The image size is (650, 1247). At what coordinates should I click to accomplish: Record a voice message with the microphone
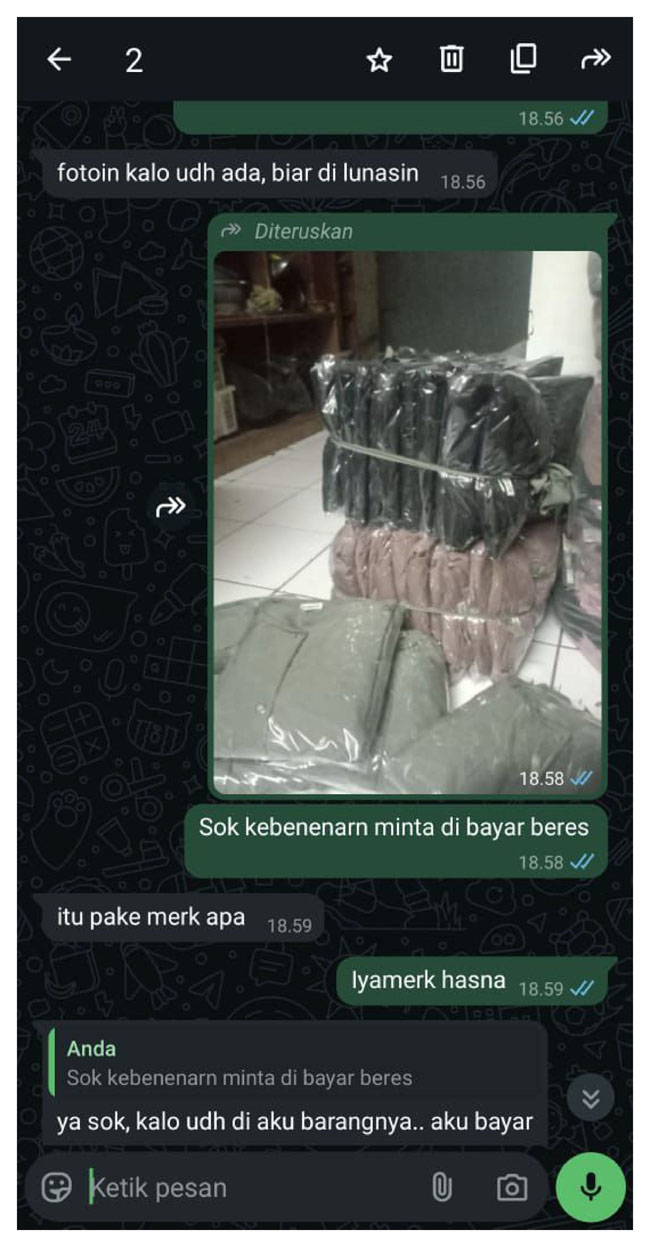point(591,1187)
